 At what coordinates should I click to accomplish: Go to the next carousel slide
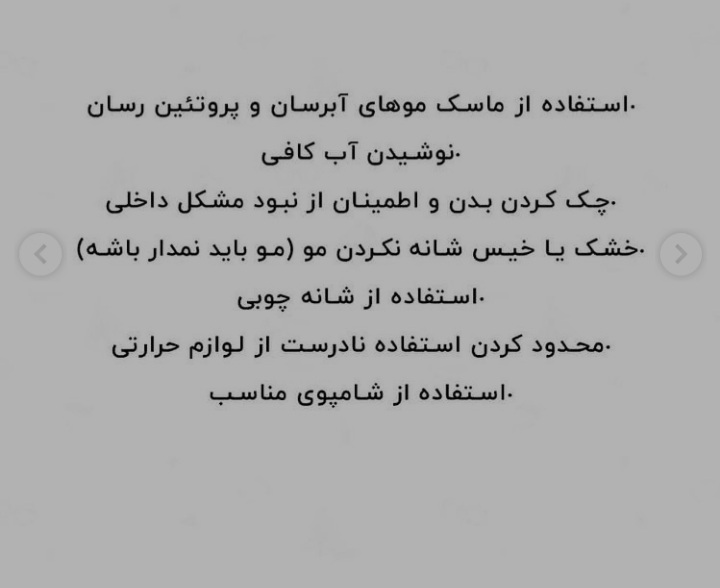pos(680,254)
